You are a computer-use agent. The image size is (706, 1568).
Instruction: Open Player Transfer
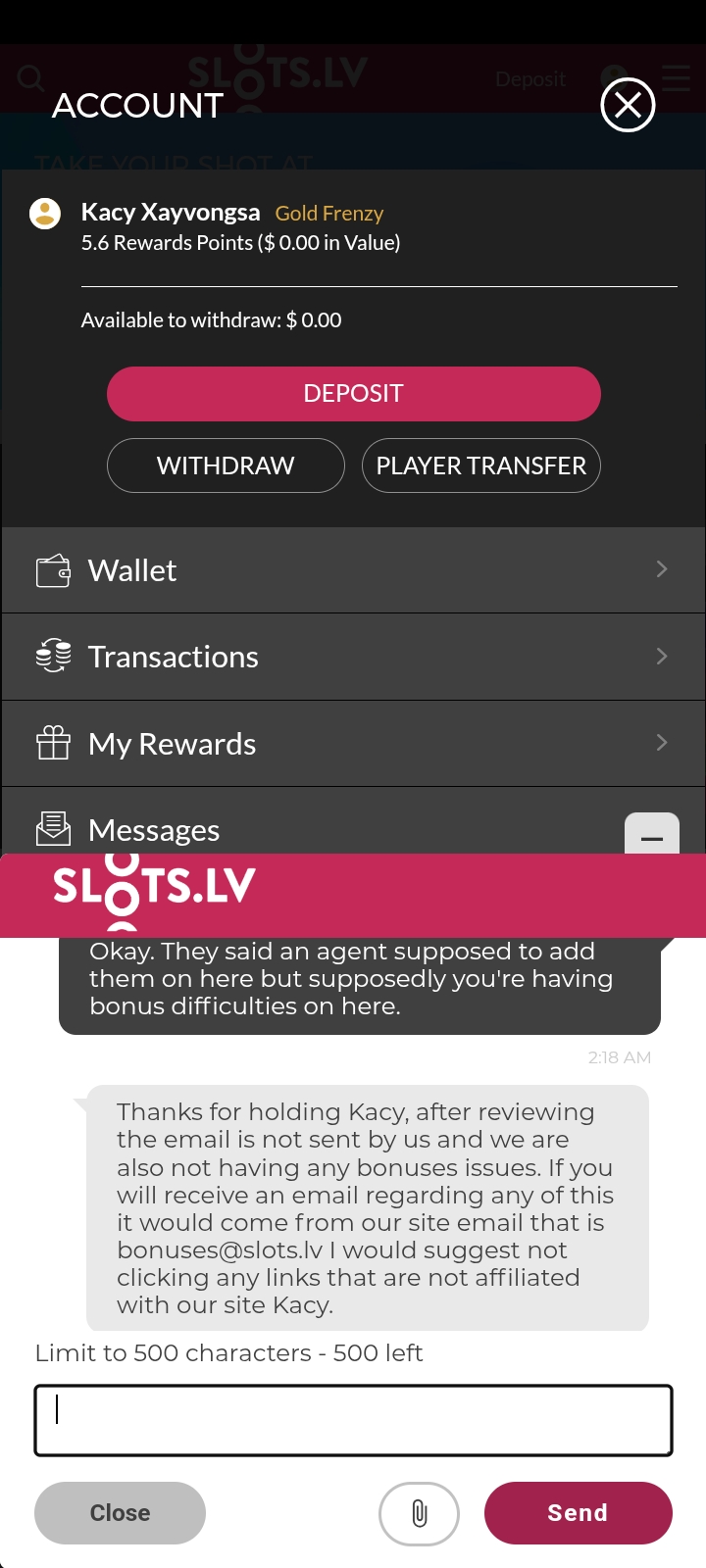[x=480, y=465]
